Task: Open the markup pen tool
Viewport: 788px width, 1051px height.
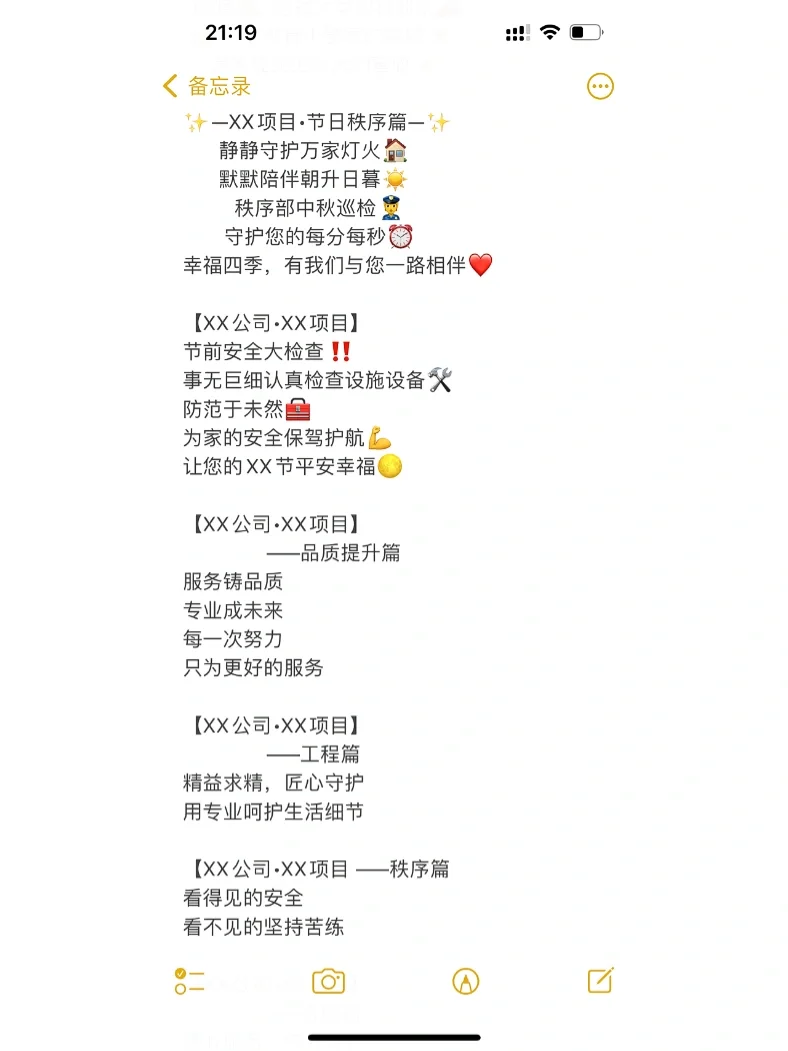Action: (x=465, y=981)
